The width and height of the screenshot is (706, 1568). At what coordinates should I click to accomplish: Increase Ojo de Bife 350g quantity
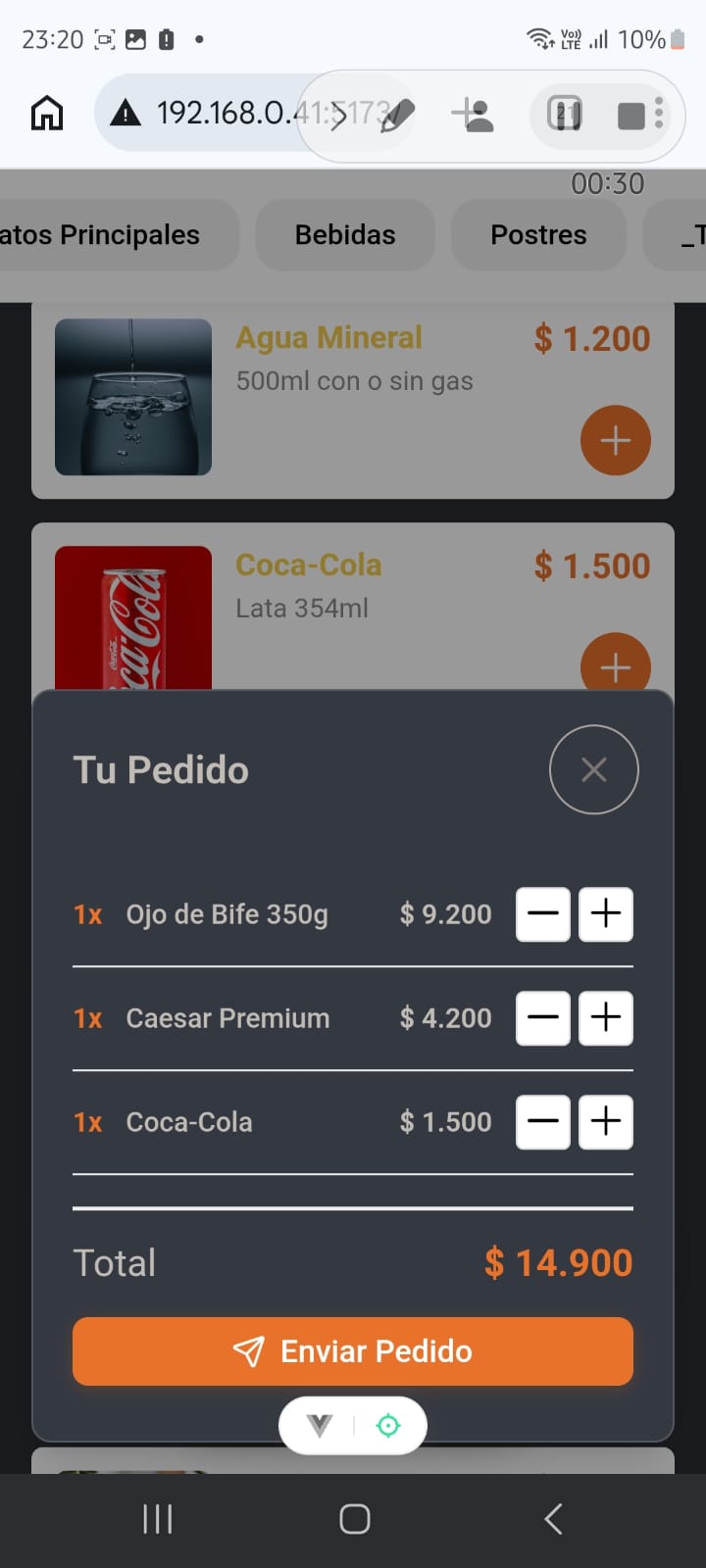pos(606,914)
